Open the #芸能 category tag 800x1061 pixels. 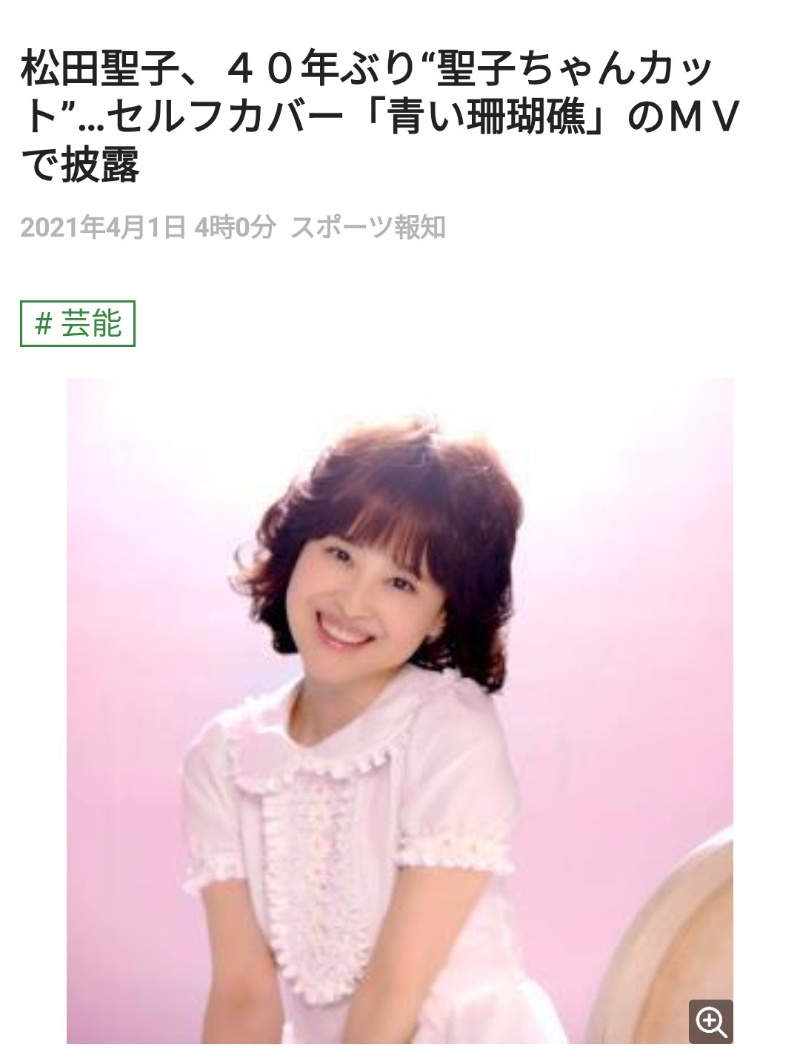tap(78, 324)
